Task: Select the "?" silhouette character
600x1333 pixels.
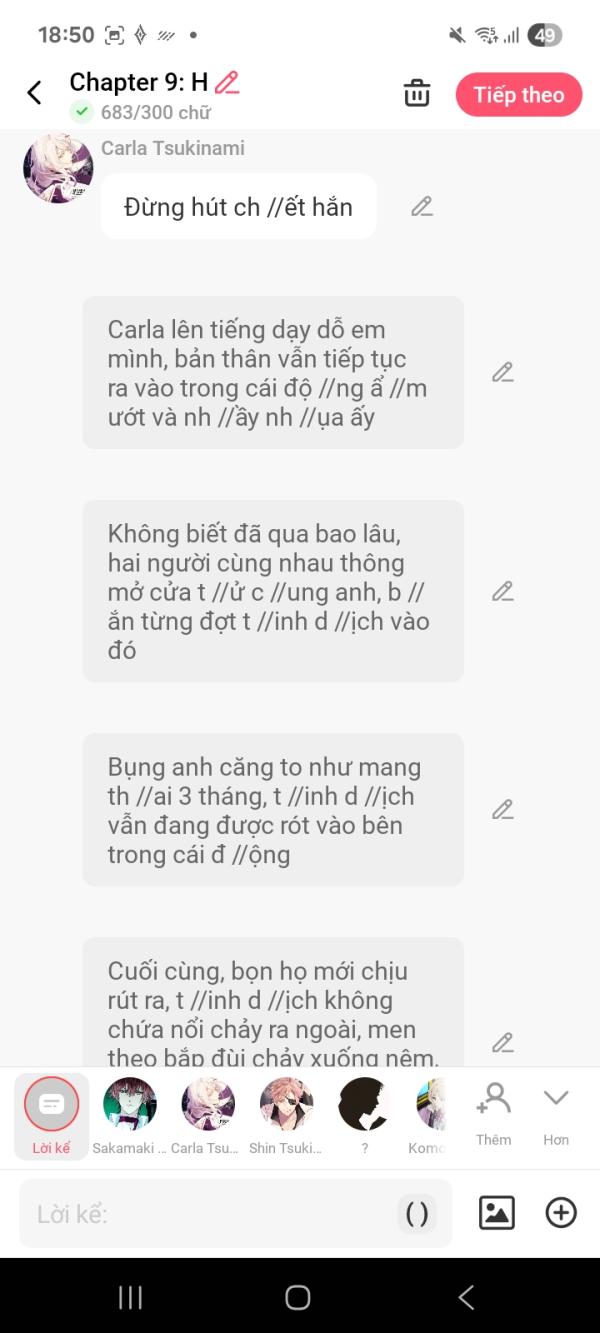Action: [x=364, y=1116]
